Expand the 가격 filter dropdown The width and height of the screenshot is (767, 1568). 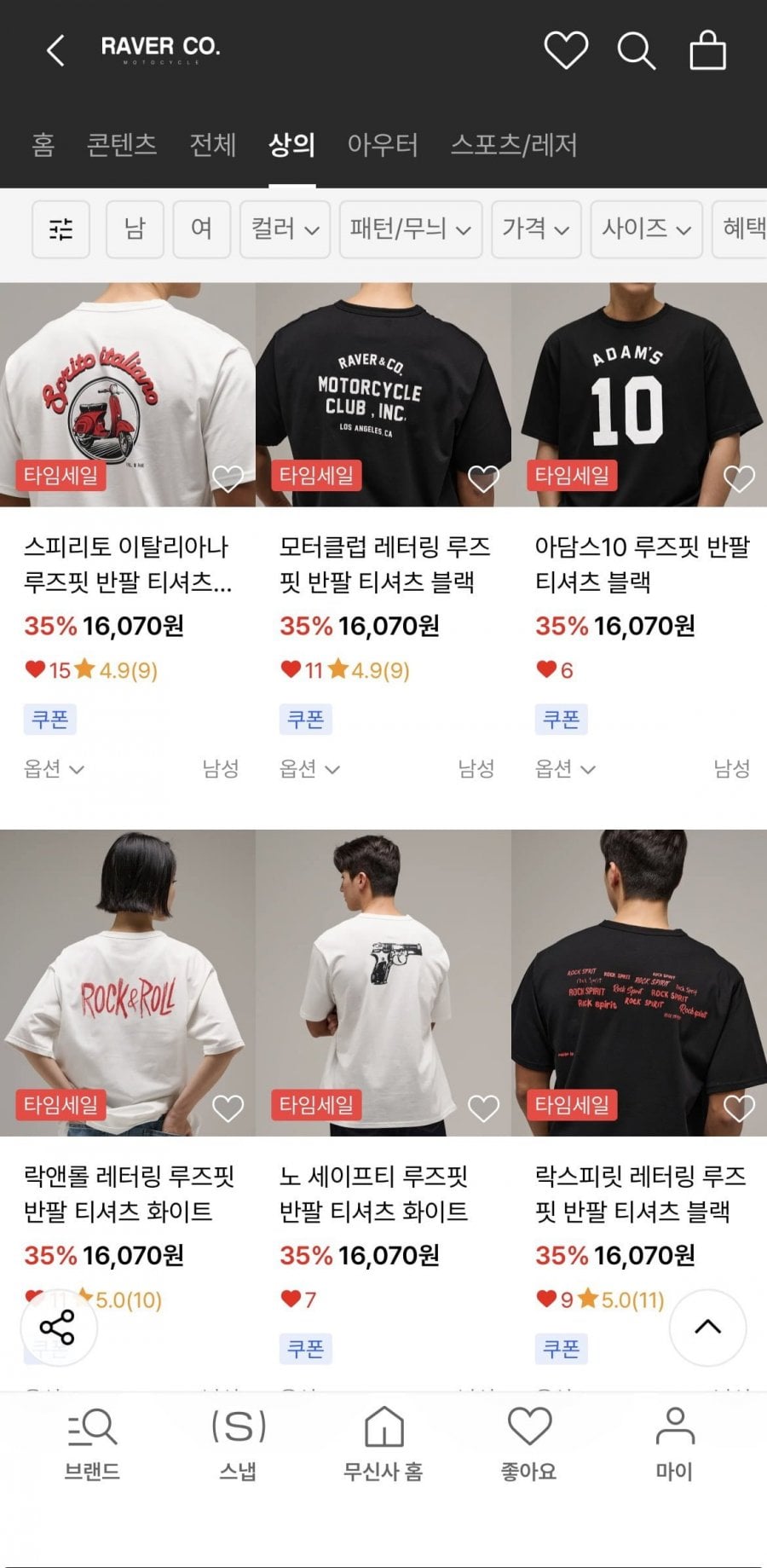tap(536, 229)
